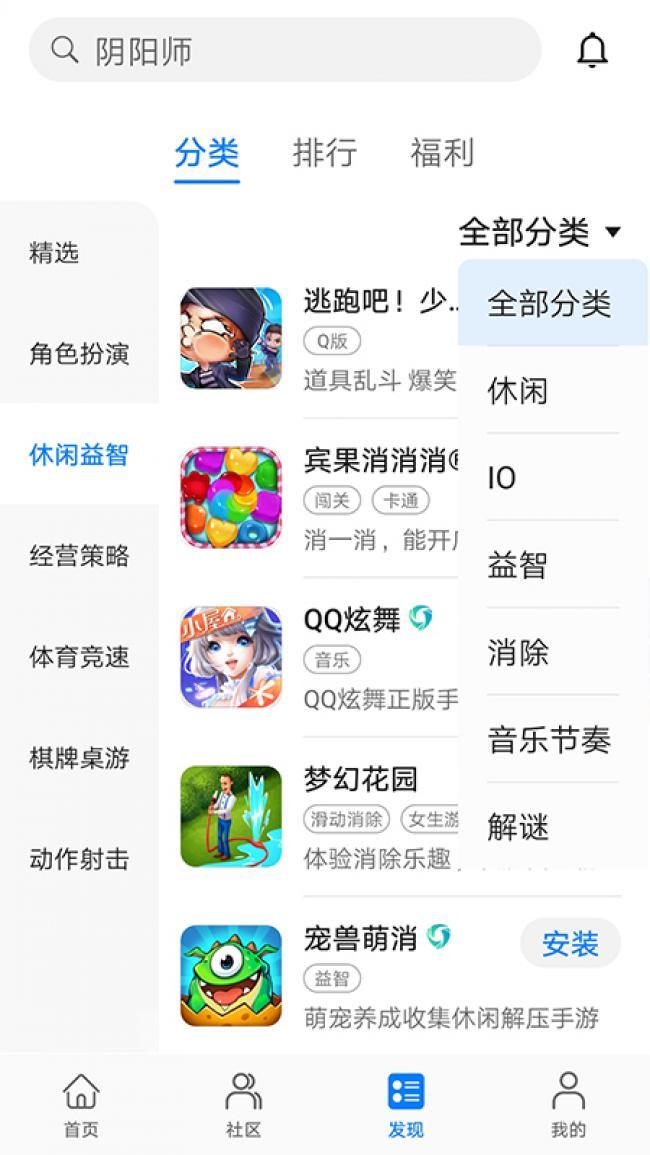Open the search box showing 阴阳师

[x=285, y=50]
